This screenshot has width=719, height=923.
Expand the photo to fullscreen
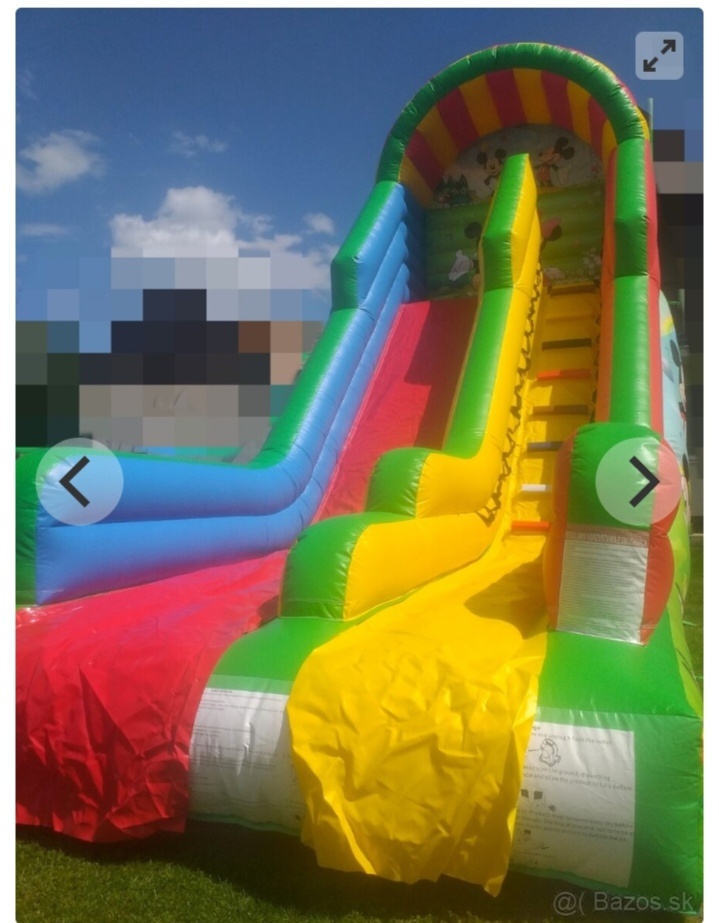pos(659,56)
